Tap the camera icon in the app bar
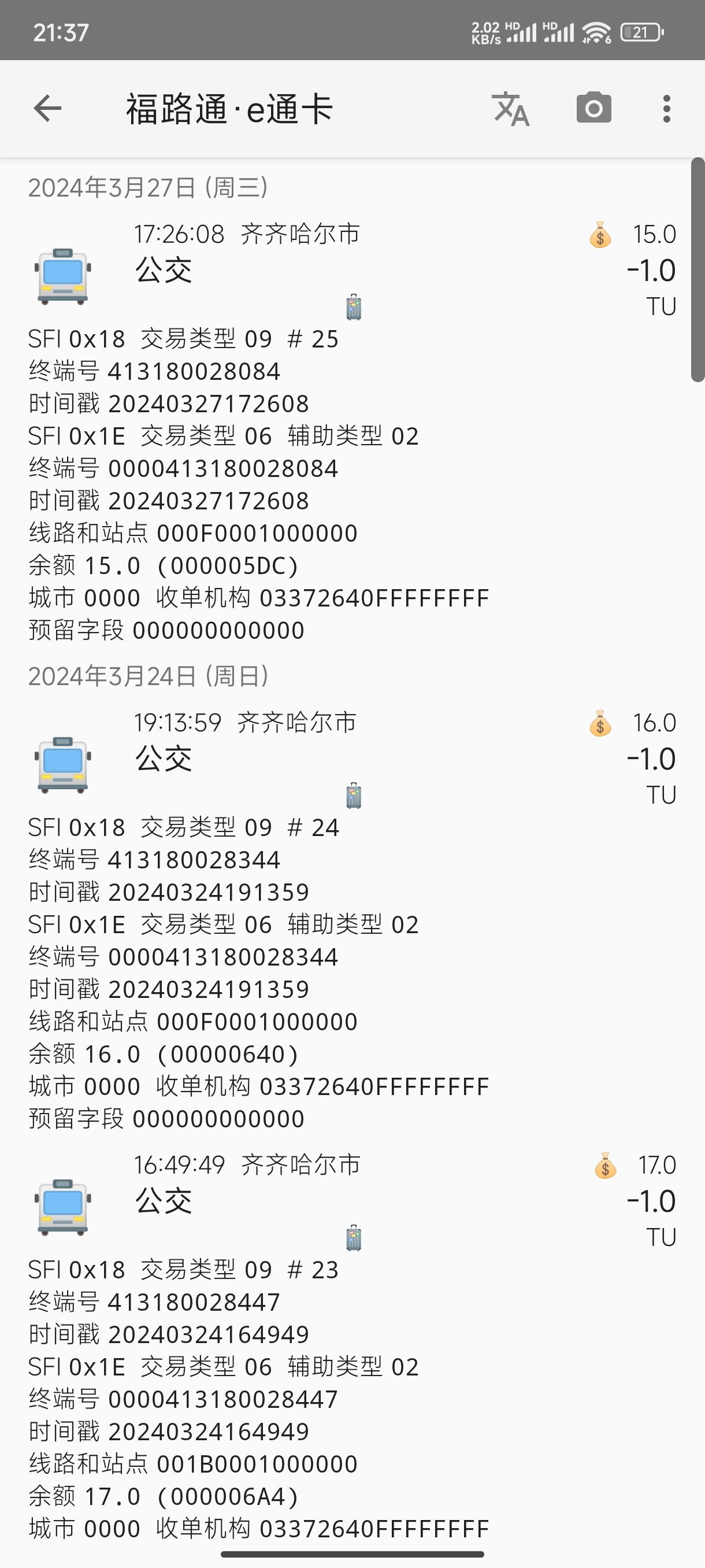The width and height of the screenshot is (705, 1568). 593,108
